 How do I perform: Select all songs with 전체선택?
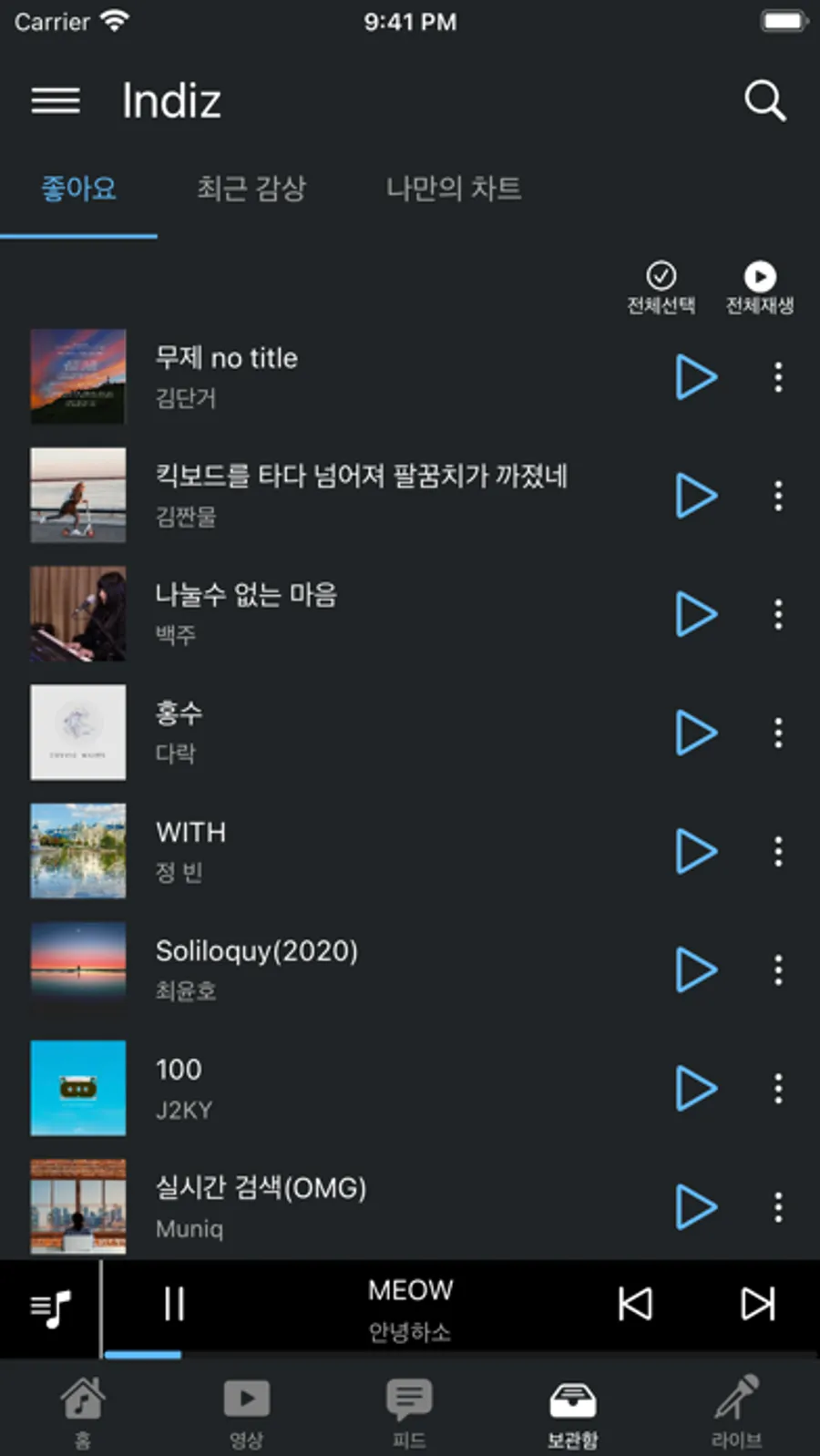[x=661, y=287]
